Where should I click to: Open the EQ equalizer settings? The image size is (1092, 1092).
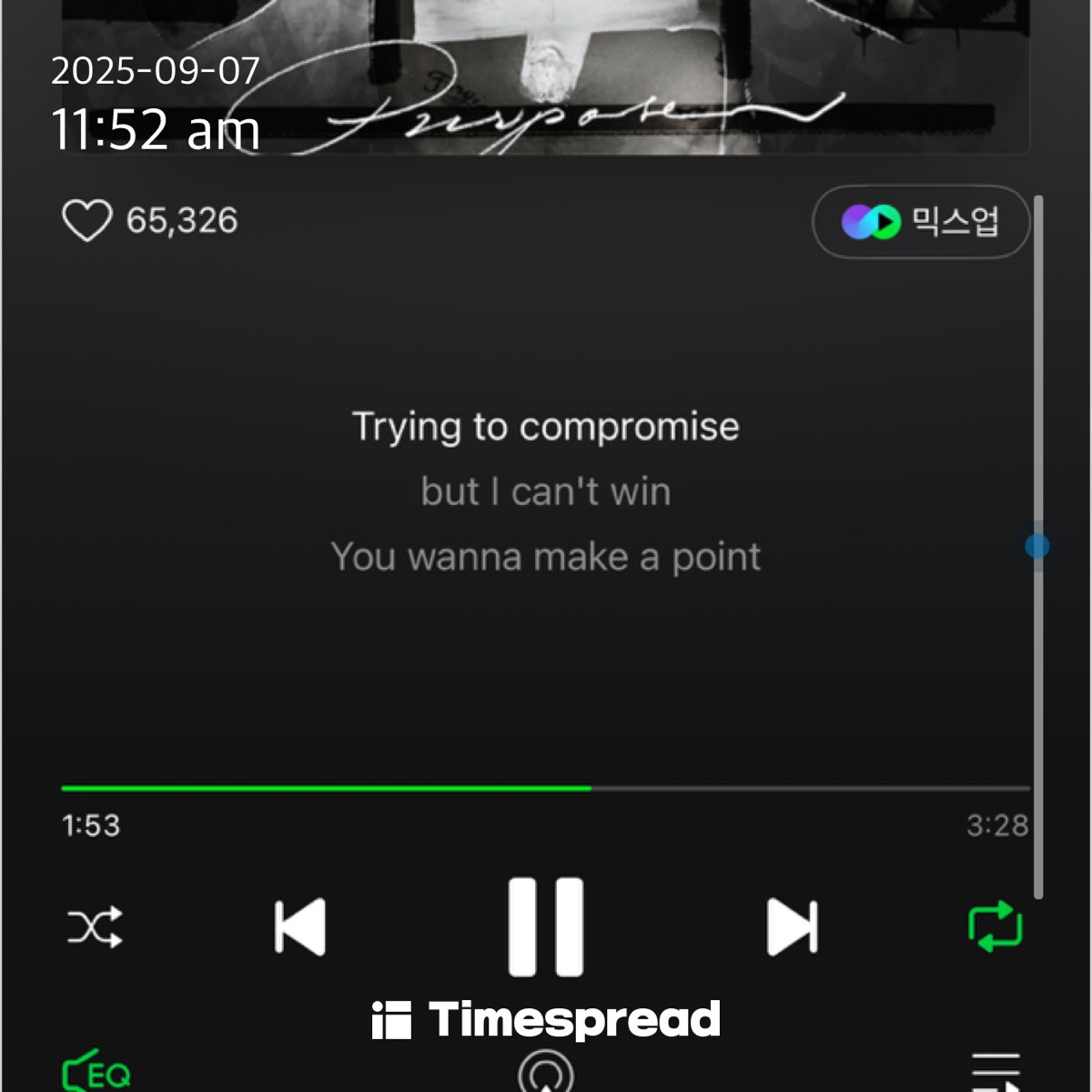[x=96, y=1074]
